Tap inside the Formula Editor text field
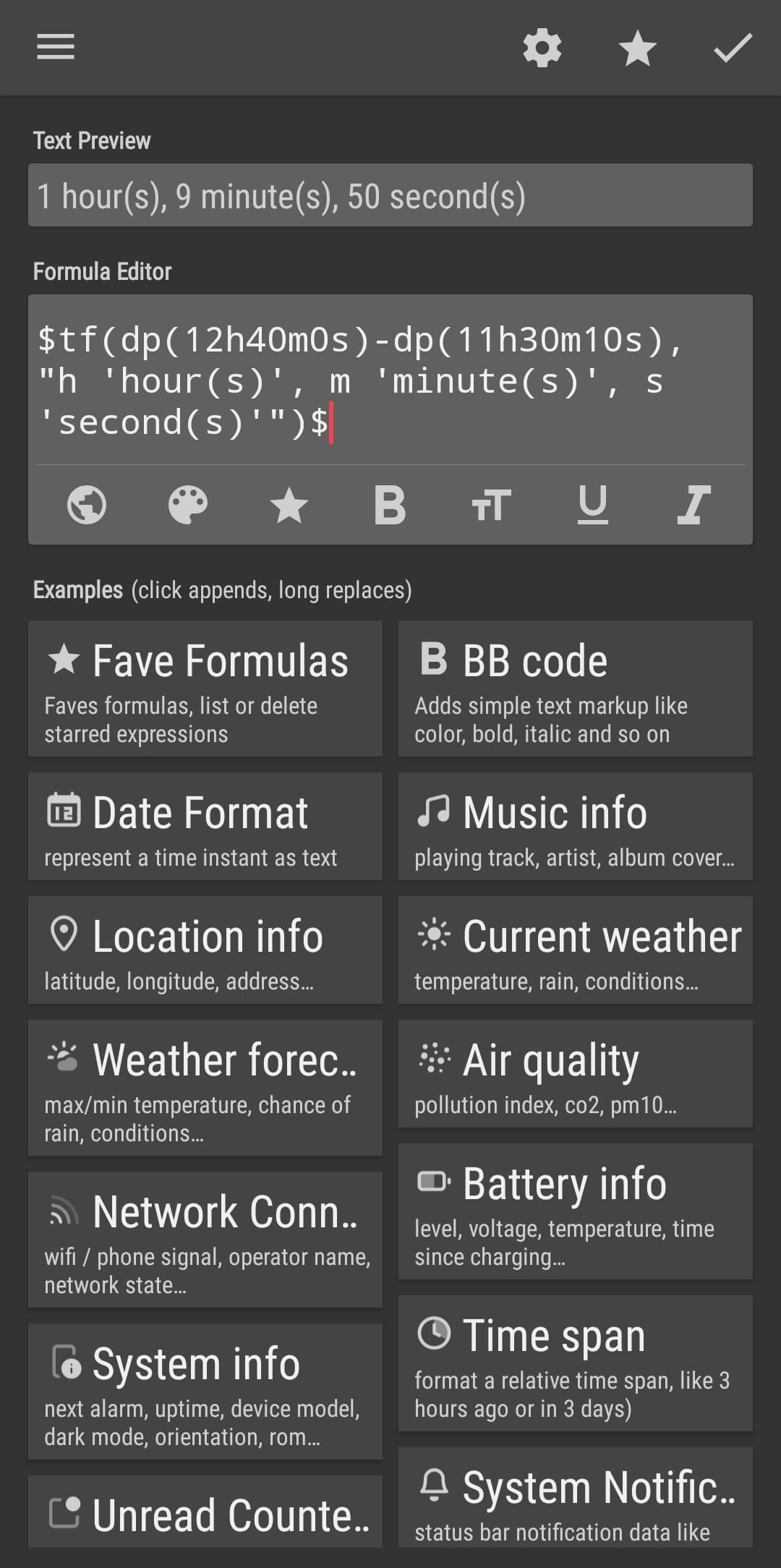The image size is (781, 1568). [390, 380]
